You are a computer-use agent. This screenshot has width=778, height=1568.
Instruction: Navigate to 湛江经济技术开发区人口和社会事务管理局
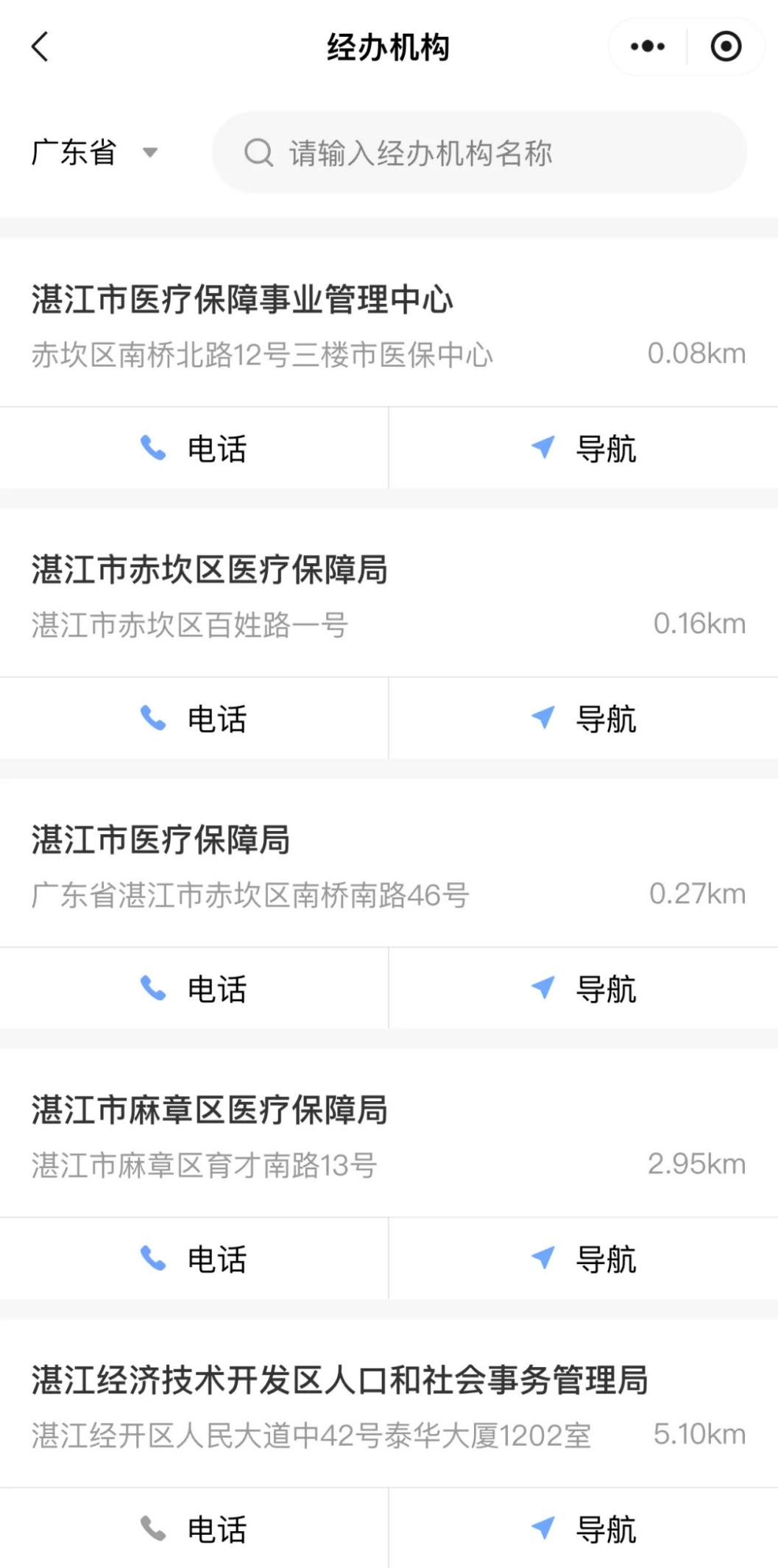pos(584,1528)
